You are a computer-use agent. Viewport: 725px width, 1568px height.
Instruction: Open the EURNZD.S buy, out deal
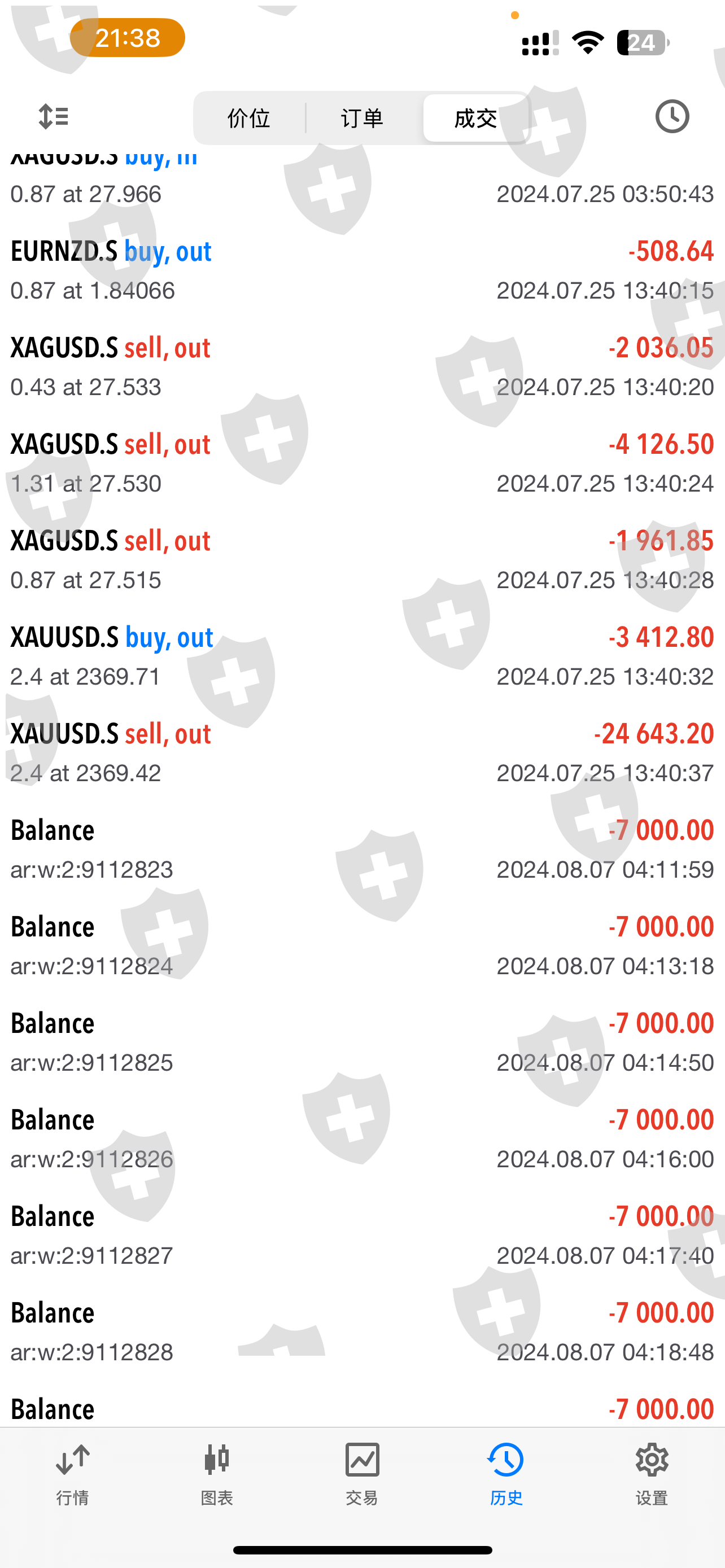pos(362,270)
